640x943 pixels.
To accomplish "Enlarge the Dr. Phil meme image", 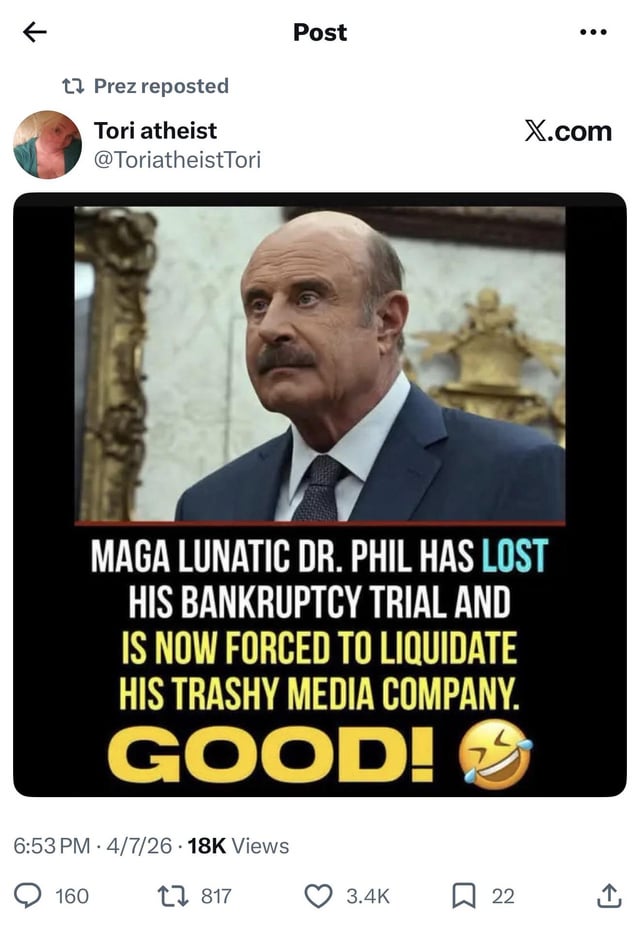I will [x=320, y=494].
